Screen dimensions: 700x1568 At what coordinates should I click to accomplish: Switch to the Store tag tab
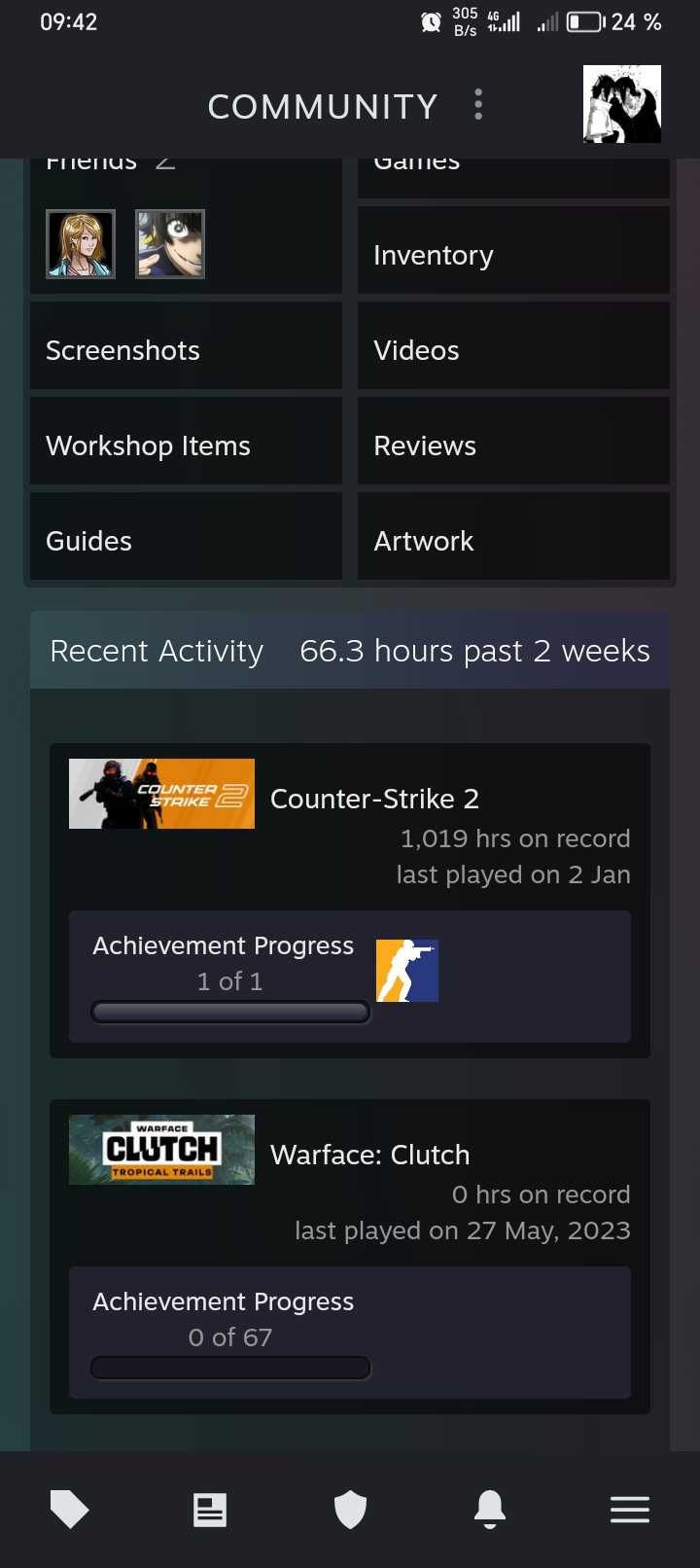[69, 1510]
